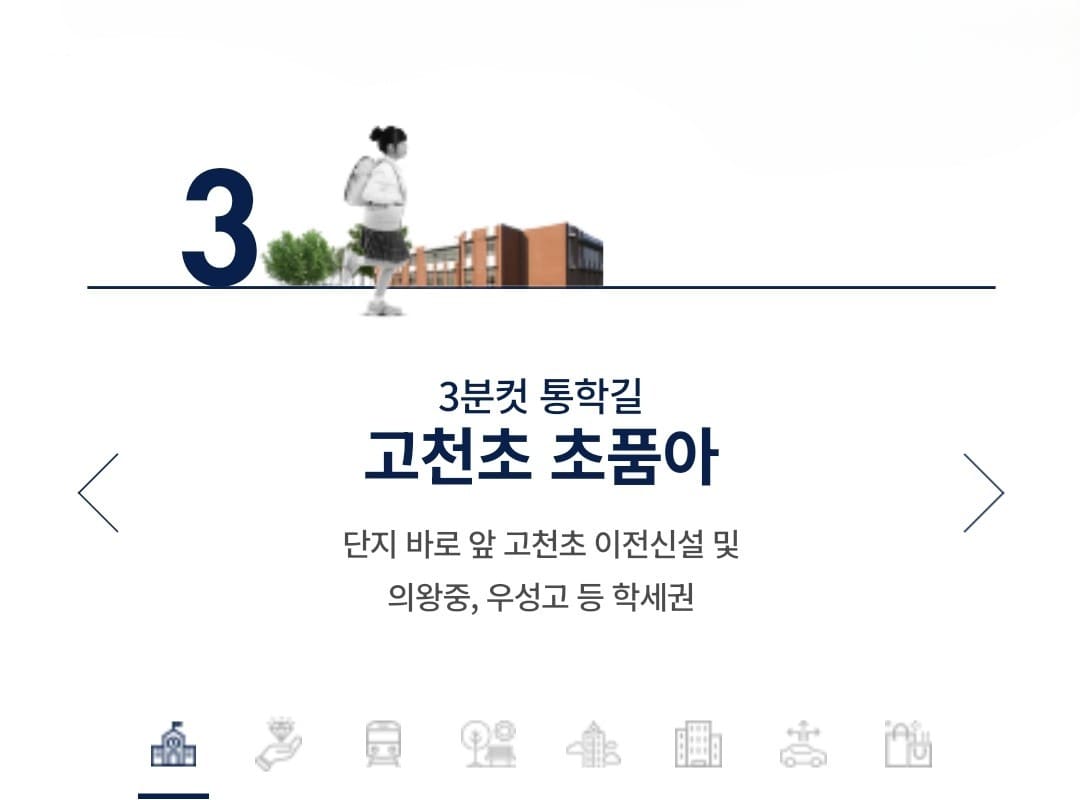Open the apartment building icon tab

click(698, 745)
